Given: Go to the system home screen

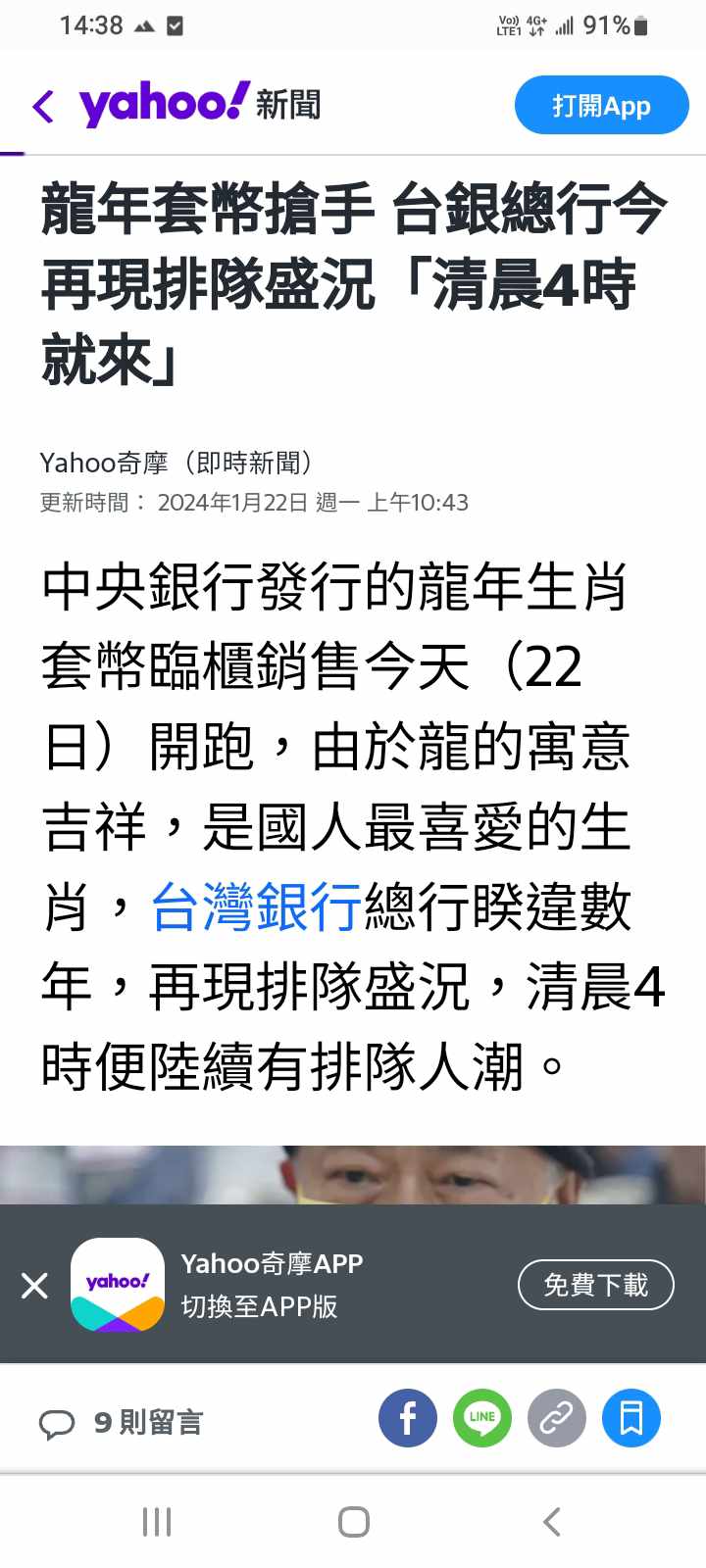Looking at the screenshot, I should coord(353,1522).
